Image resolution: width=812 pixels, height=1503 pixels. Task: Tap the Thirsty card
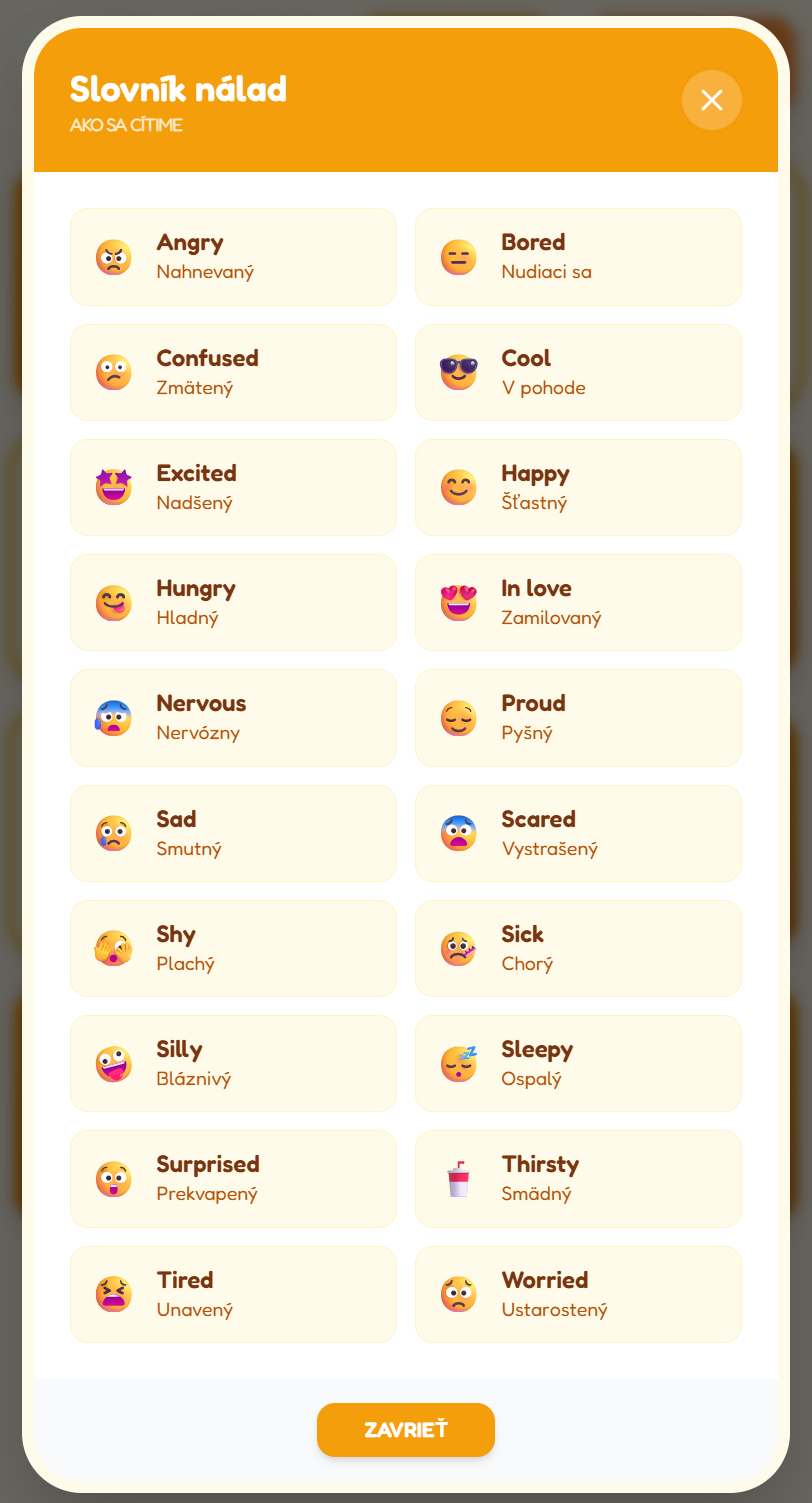[578, 1178]
